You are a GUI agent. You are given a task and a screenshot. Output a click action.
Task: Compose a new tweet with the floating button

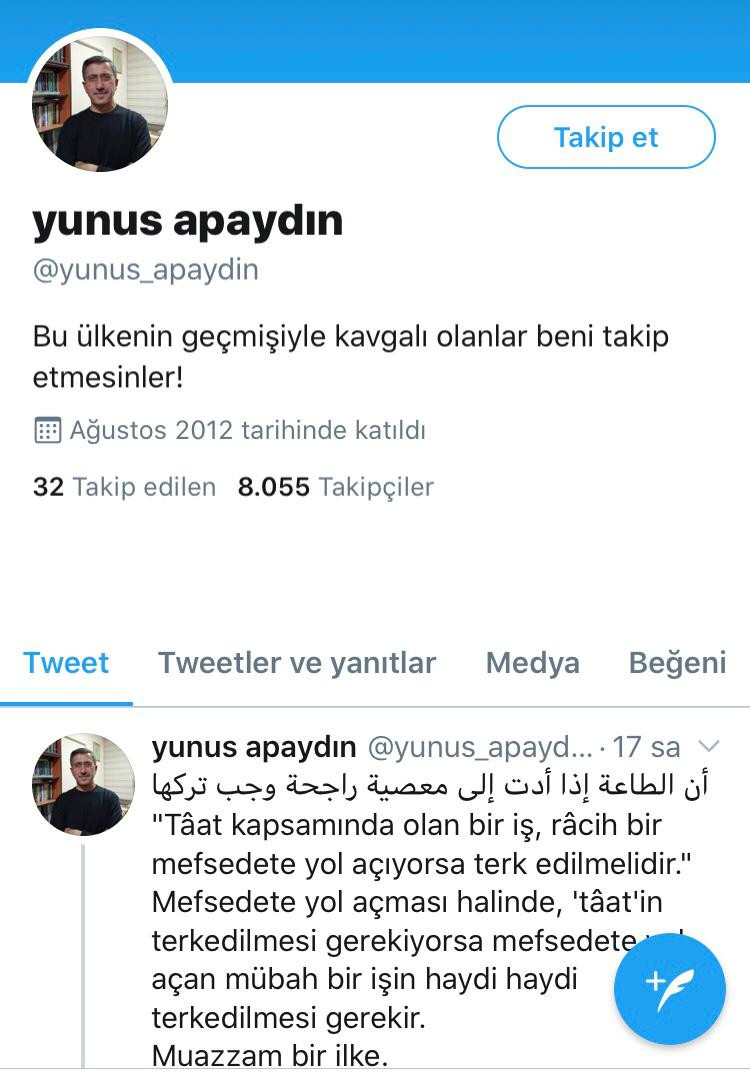669,988
